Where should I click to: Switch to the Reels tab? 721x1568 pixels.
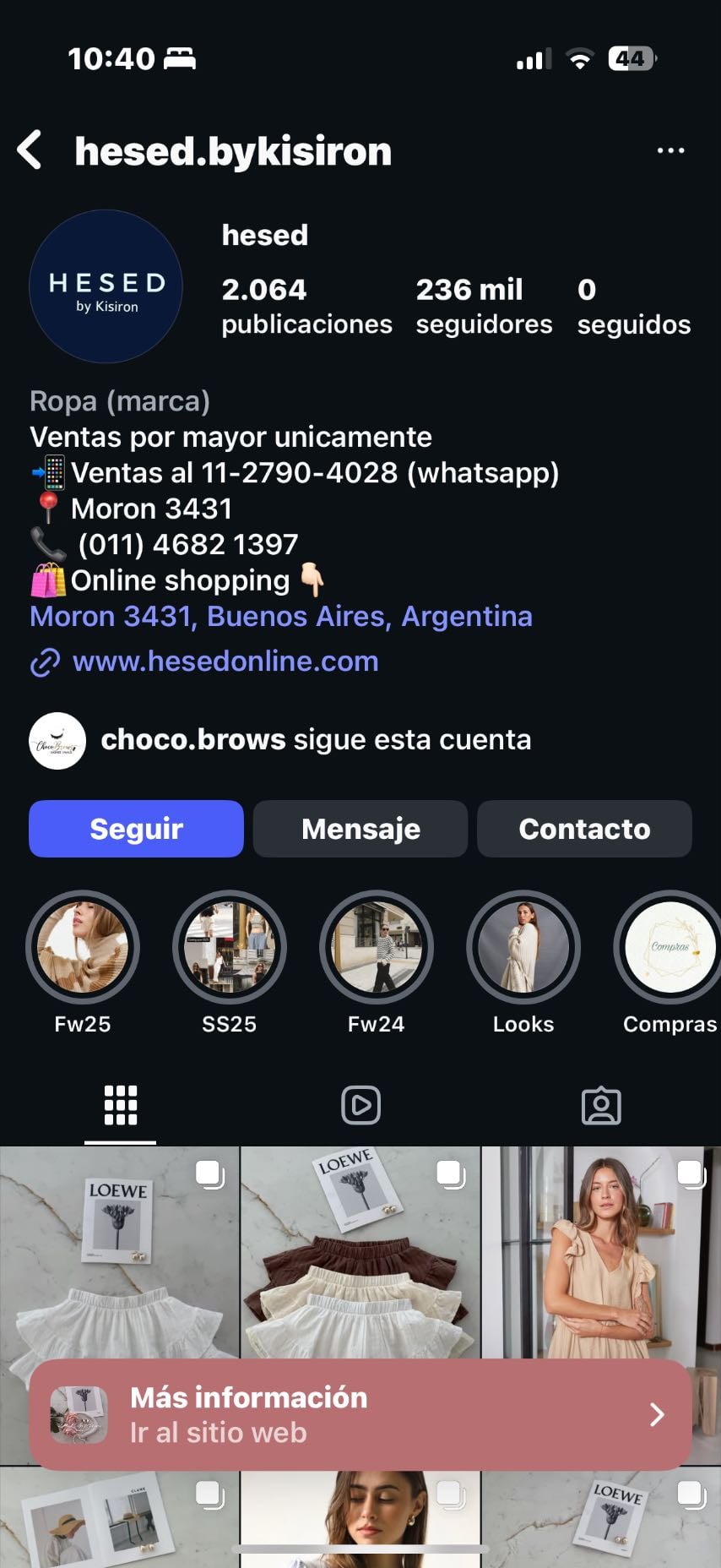(360, 1105)
